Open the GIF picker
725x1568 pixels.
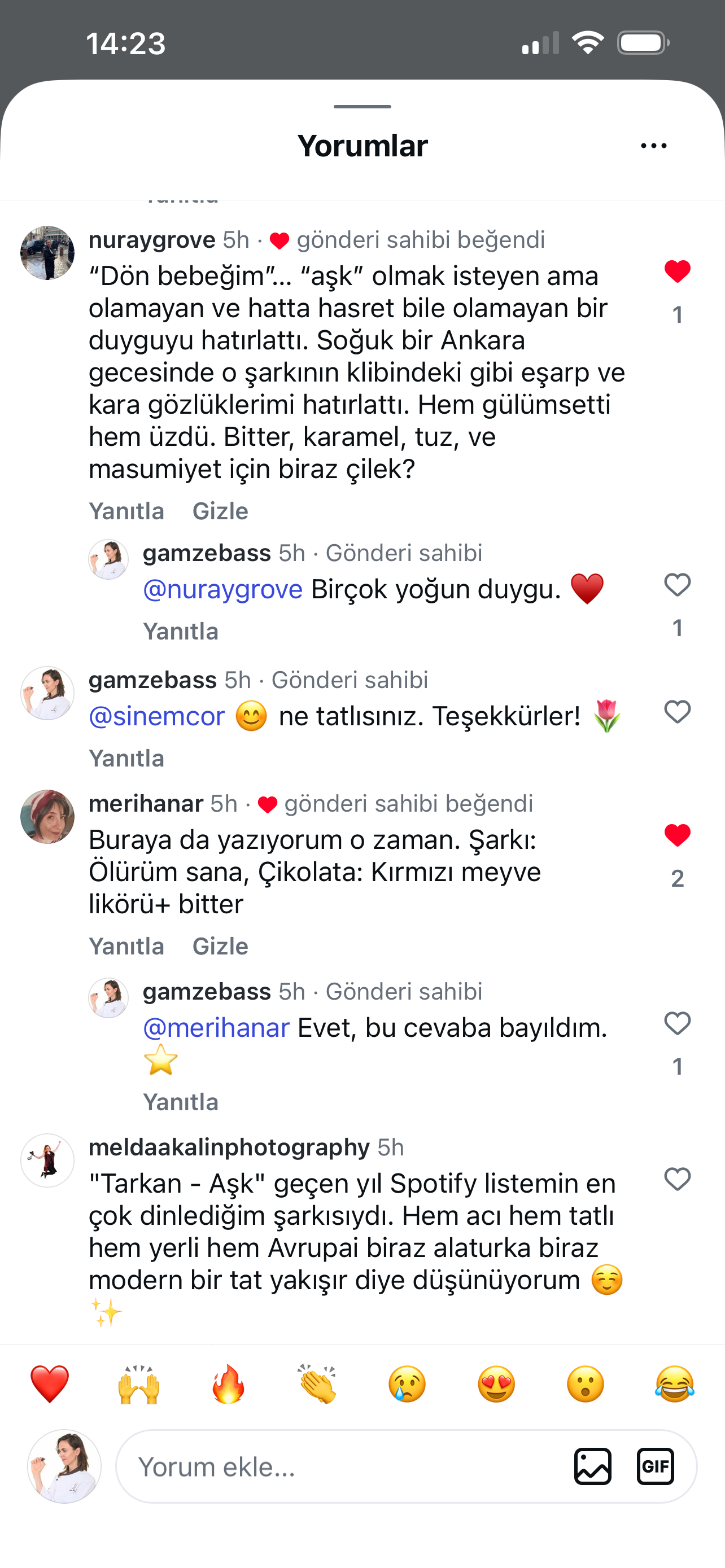click(x=655, y=1467)
